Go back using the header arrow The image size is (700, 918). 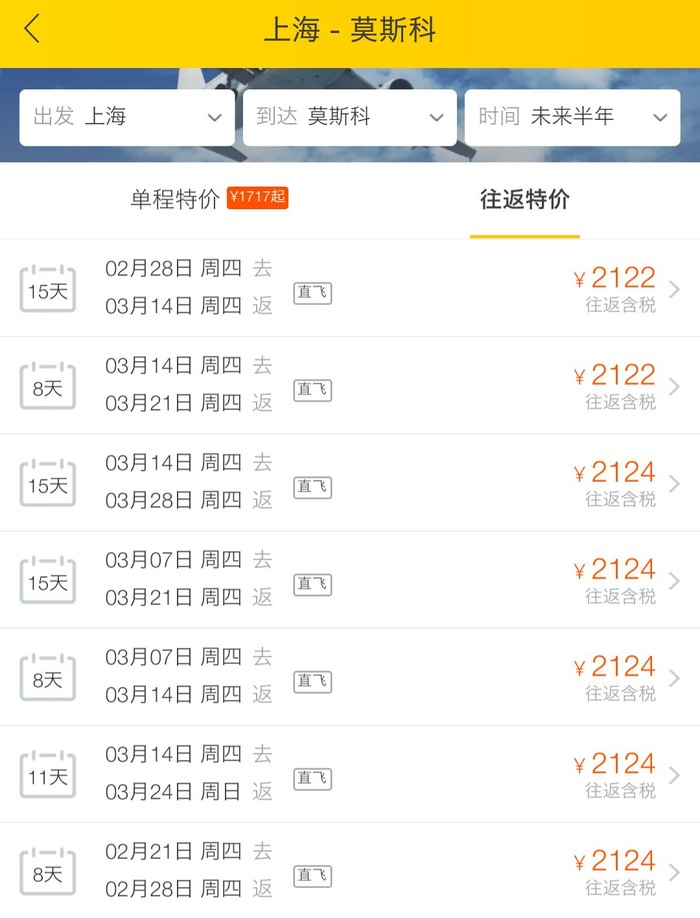click(x=33, y=29)
